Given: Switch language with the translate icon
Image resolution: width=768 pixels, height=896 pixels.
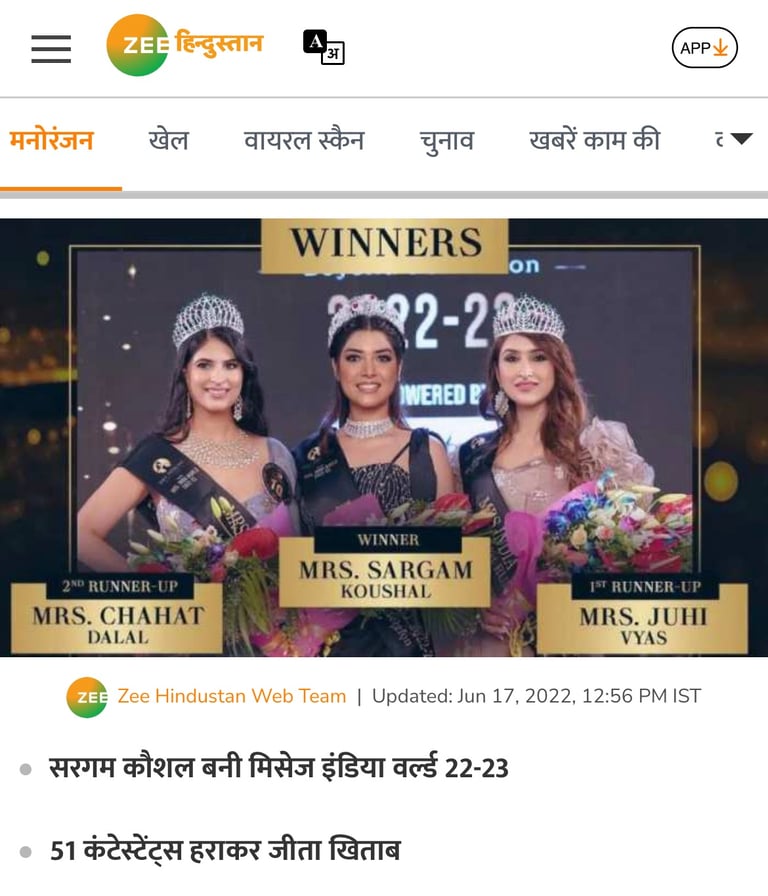Looking at the screenshot, I should (x=323, y=47).
